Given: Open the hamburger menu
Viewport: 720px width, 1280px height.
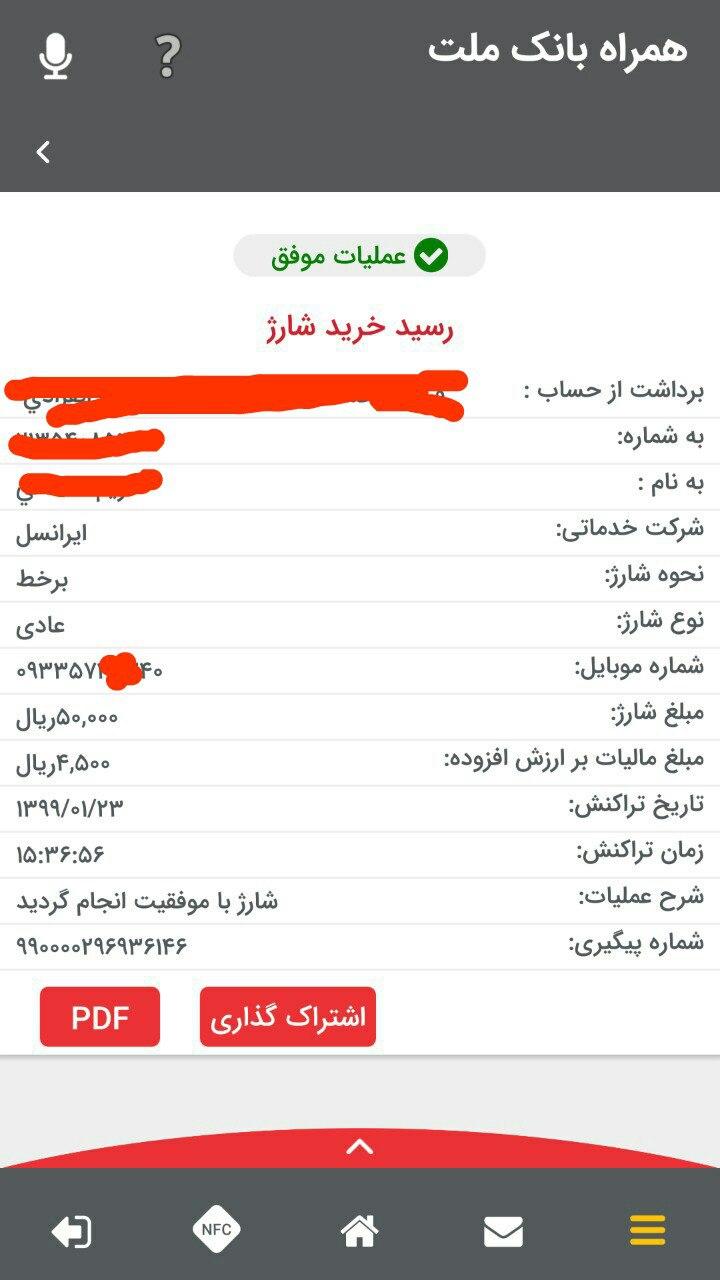Looking at the screenshot, I should 648,1230.
